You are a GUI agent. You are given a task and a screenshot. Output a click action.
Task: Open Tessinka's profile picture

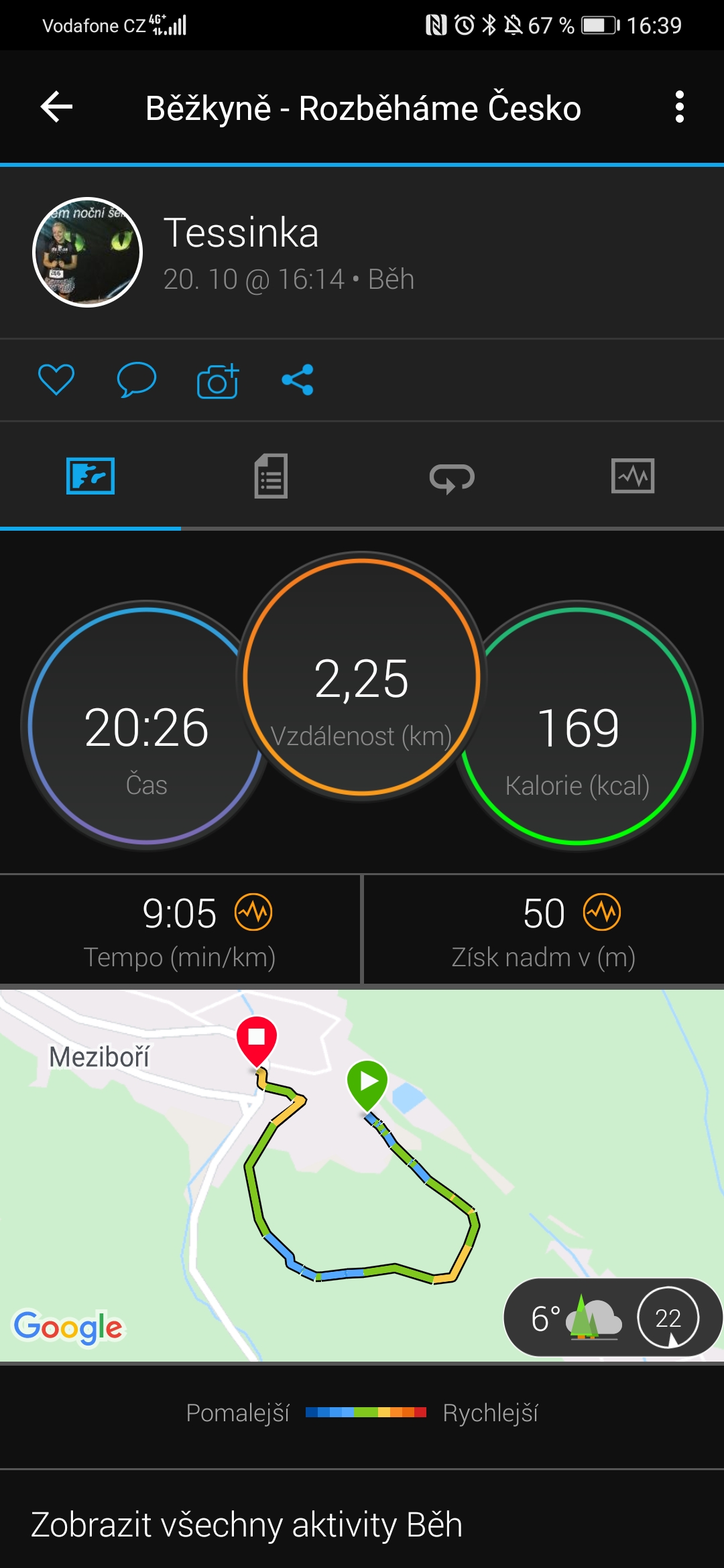click(88, 252)
